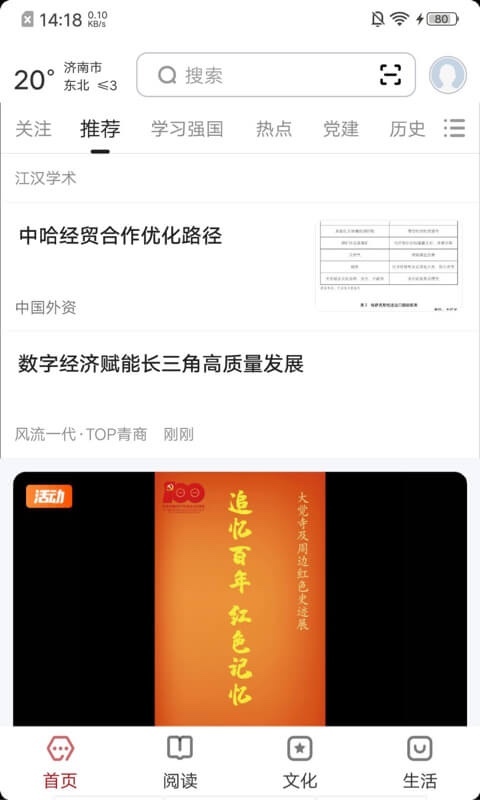Viewport: 480px width, 800px height.
Task: Switch to the 历史 tab
Action: click(407, 129)
